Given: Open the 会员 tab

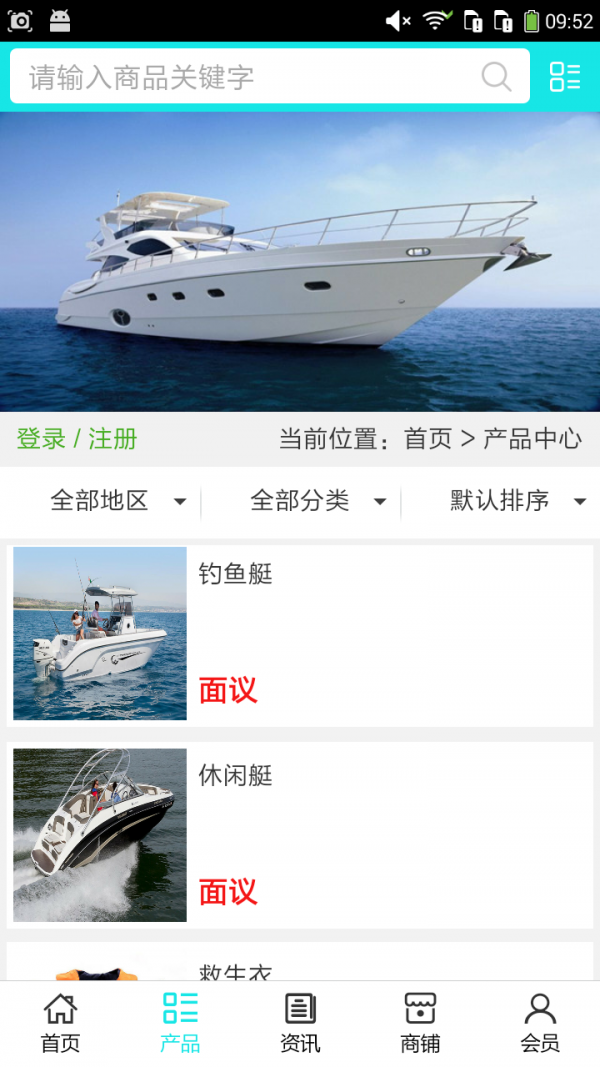Looking at the screenshot, I should click(540, 1023).
